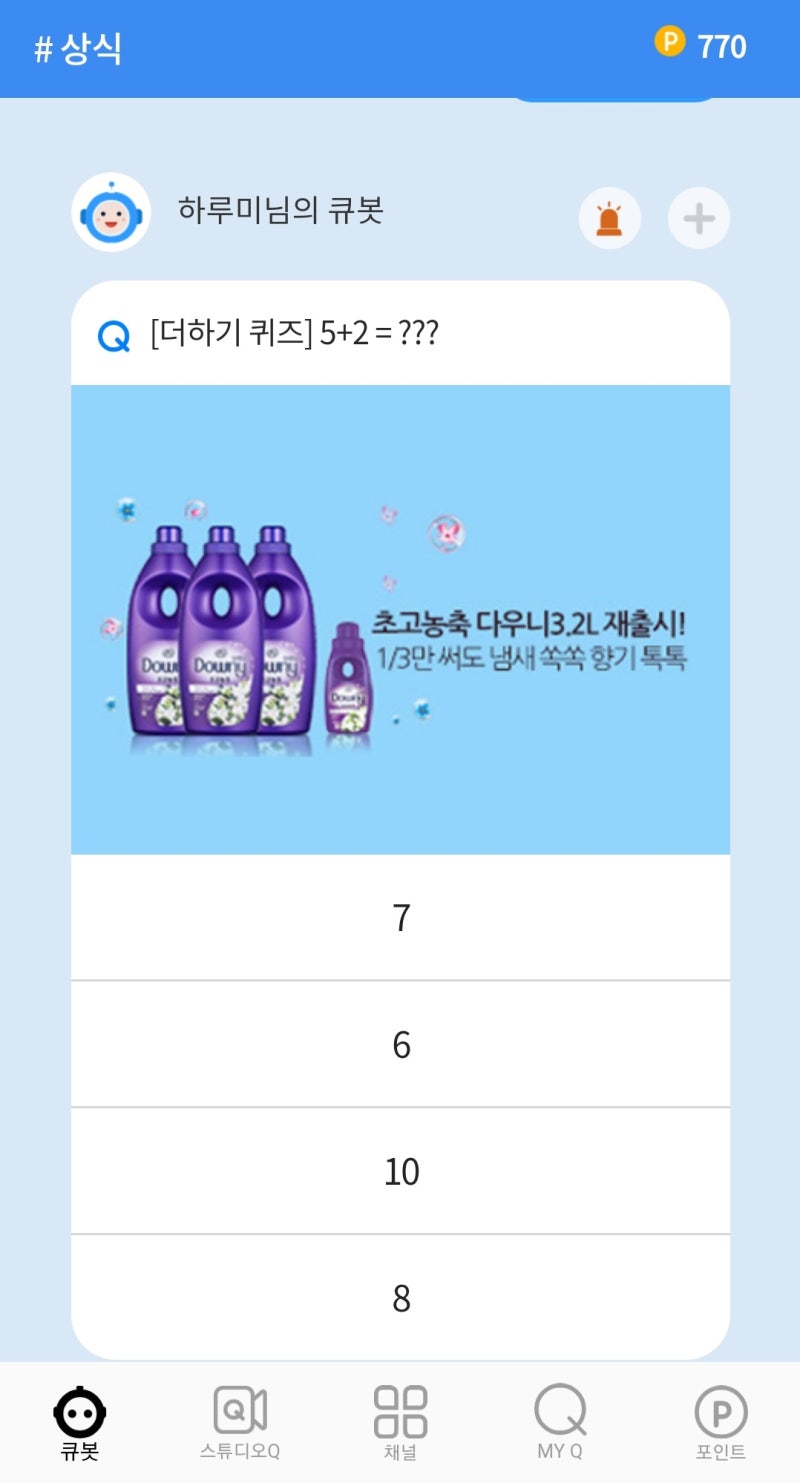Choose answer option 10
Screen dimensions: 800x1483
tap(400, 1170)
